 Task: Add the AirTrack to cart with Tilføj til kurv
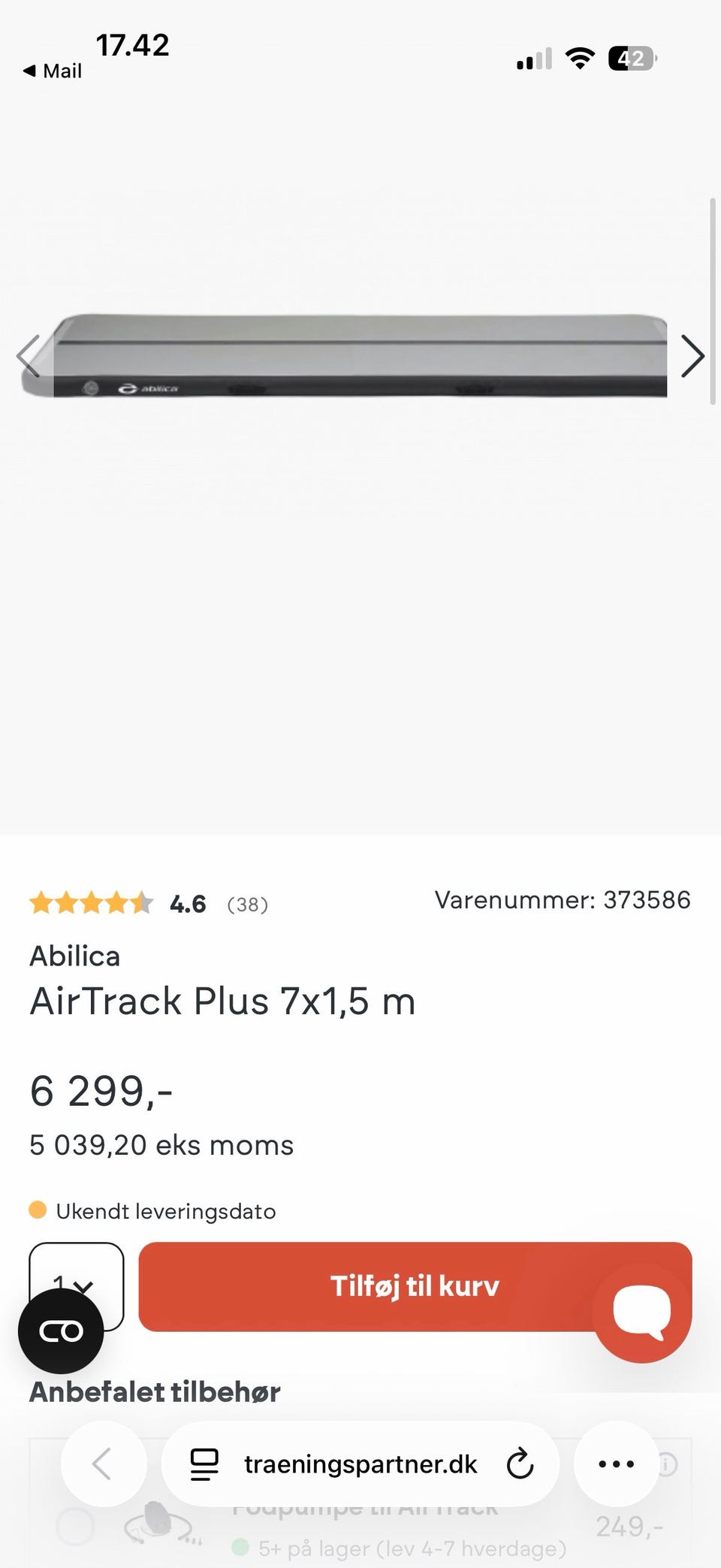[x=415, y=1286]
